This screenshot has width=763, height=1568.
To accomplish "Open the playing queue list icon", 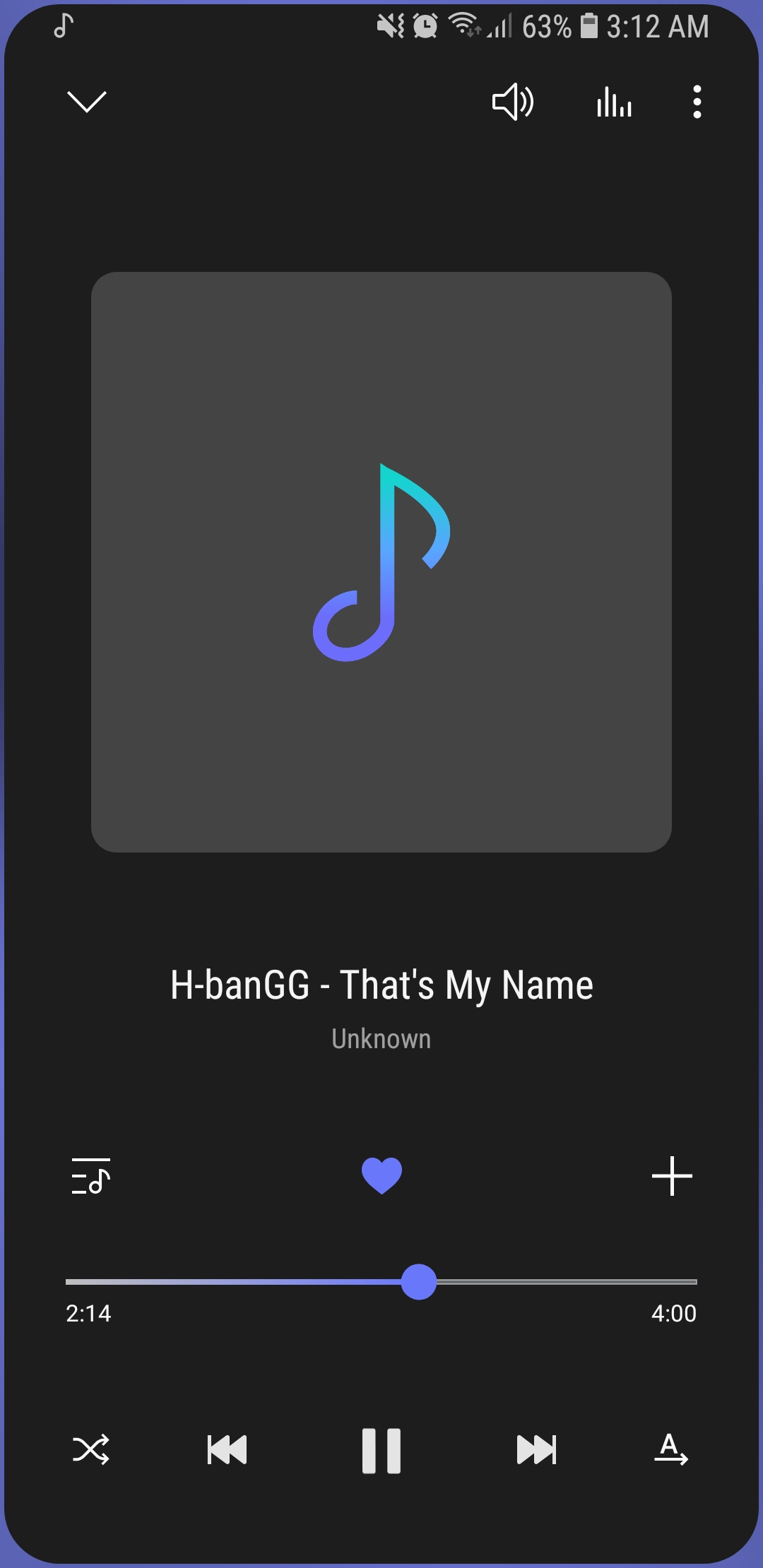I will point(90,1175).
